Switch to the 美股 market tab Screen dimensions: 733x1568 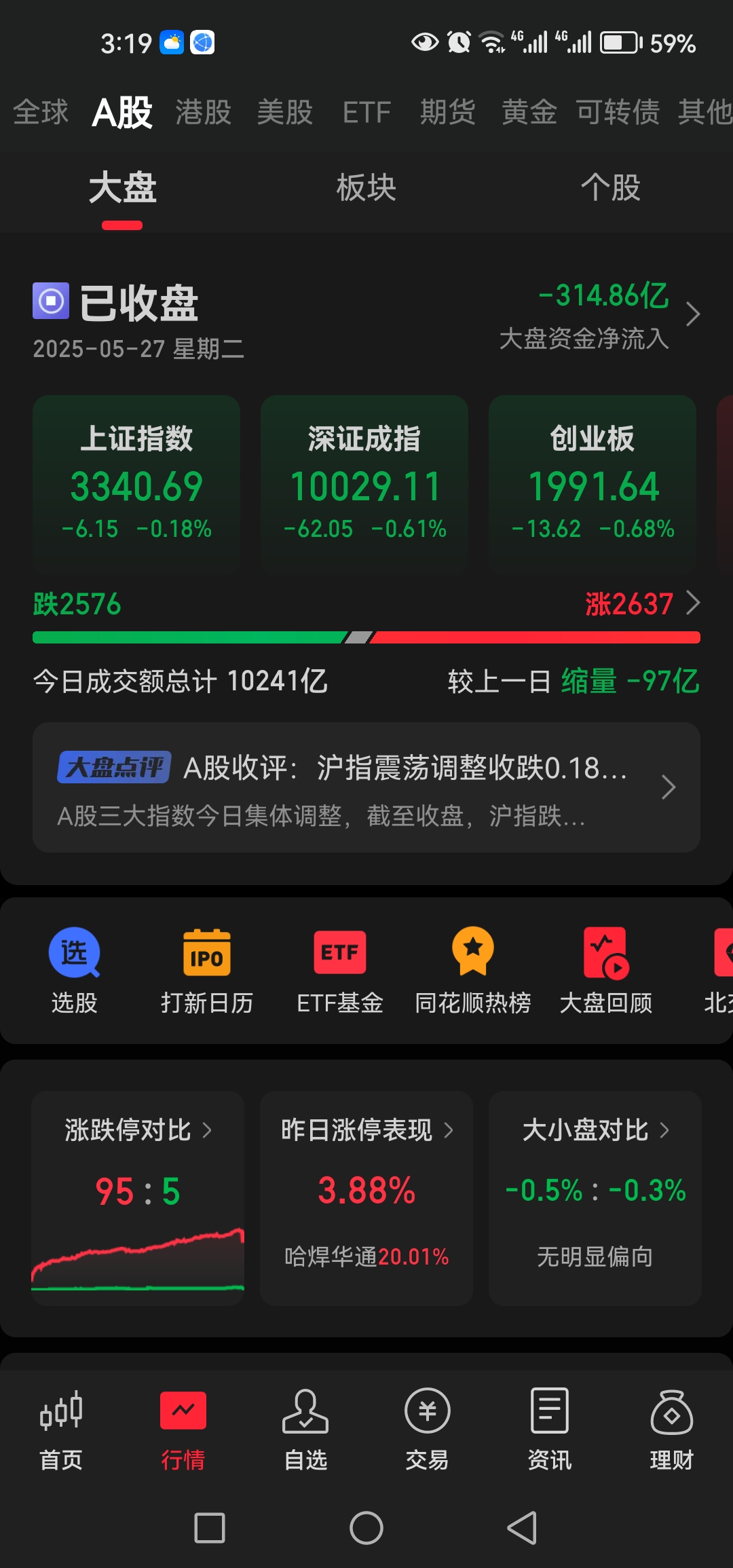coord(284,112)
